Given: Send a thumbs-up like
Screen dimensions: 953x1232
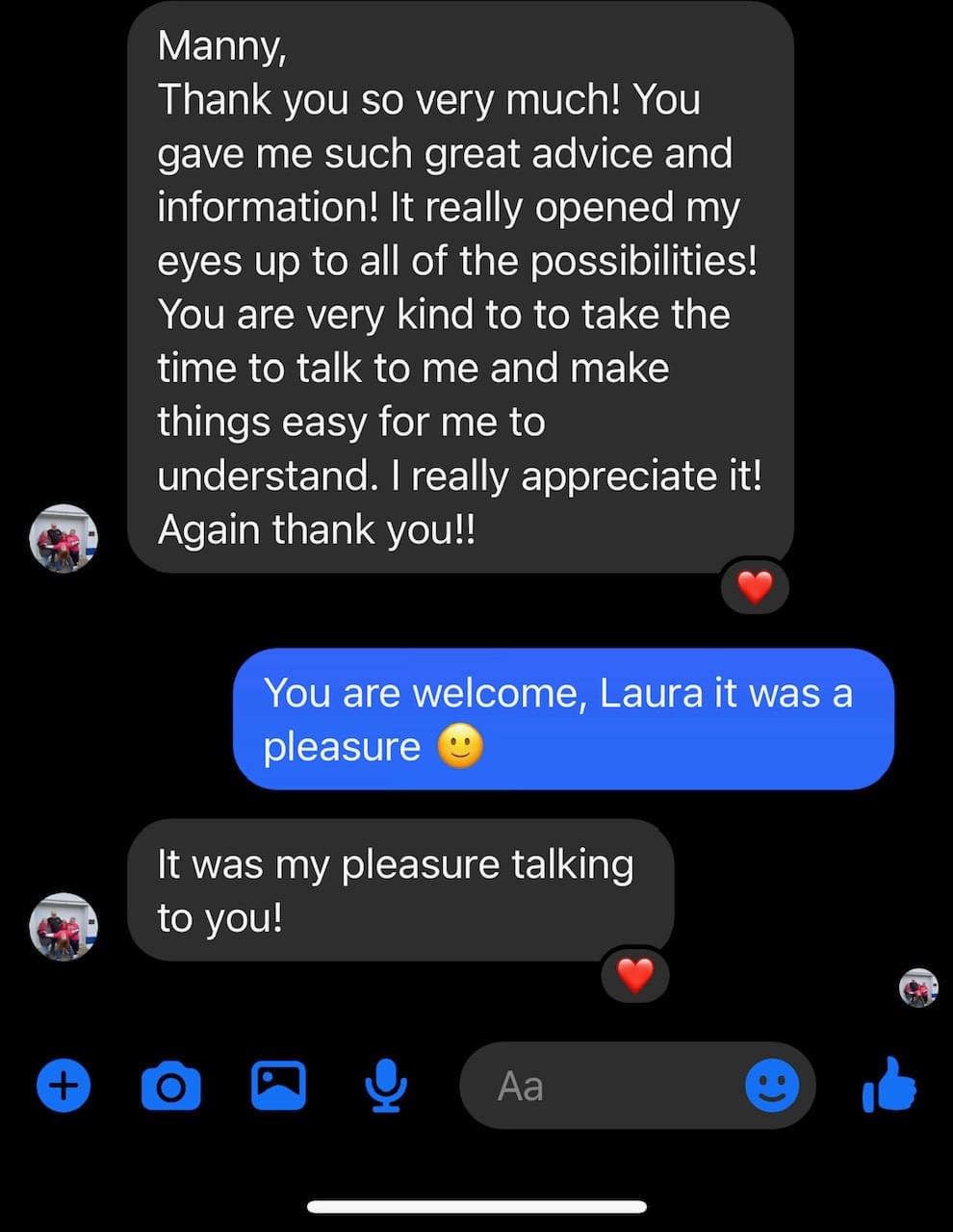Looking at the screenshot, I should pyautogui.click(x=889, y=1085).
